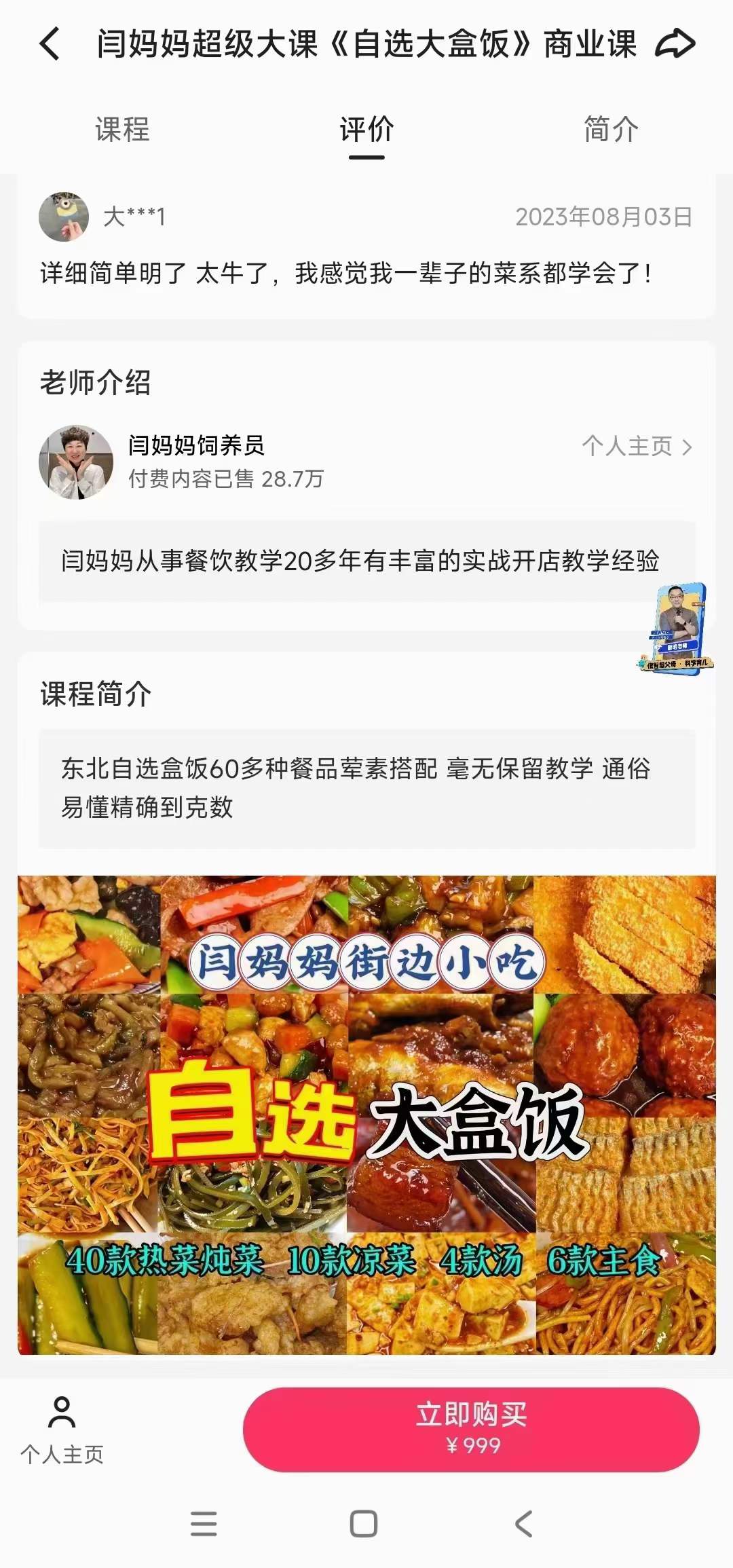Tap the review date 2023年08月03日
This screenshot has width=733, height=1568.
coord(603,216)
